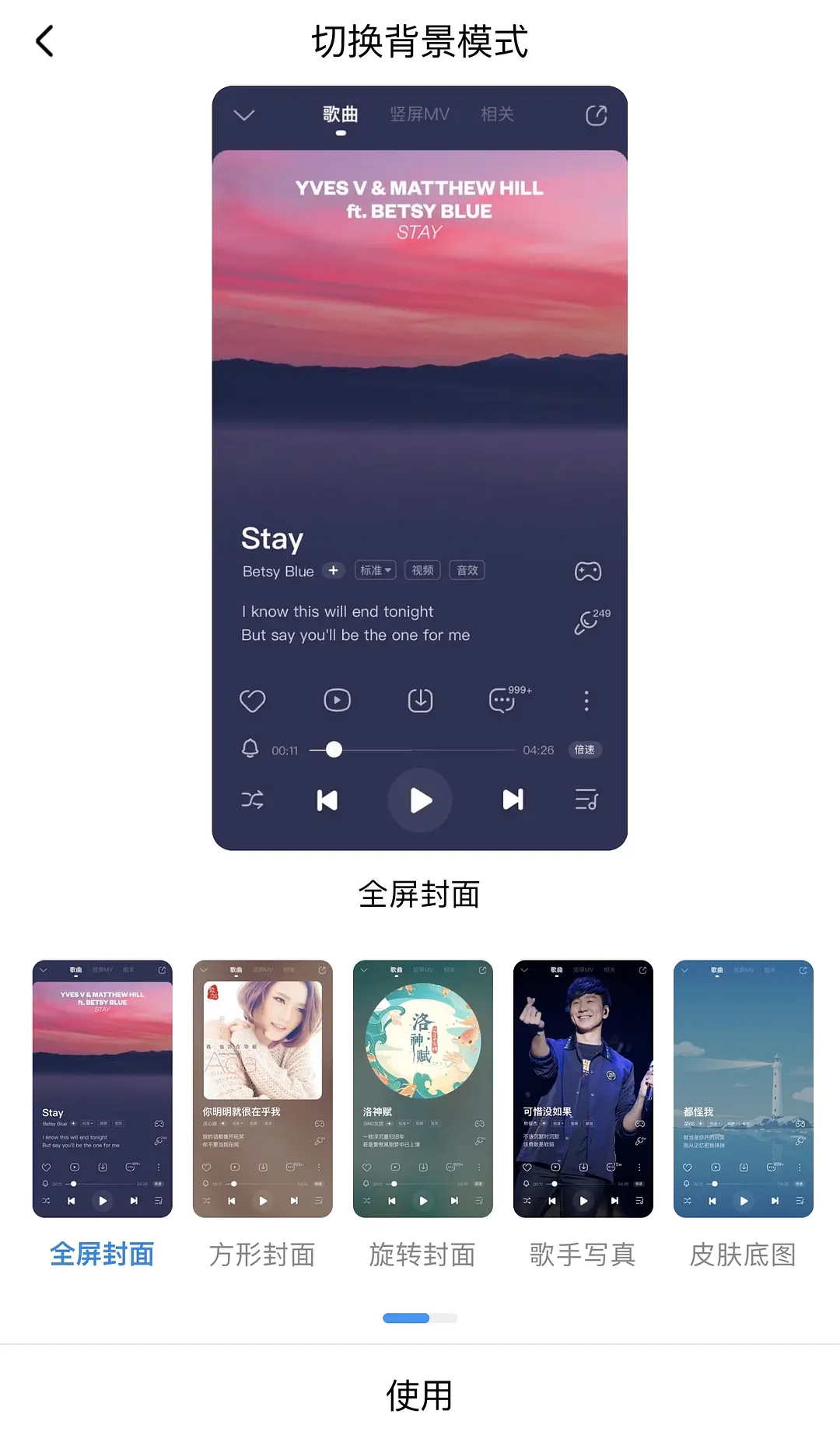Tap the page indicator below the thumbnails
The height and width of the screenshot is (1449, 840).
click(420, 1318)
